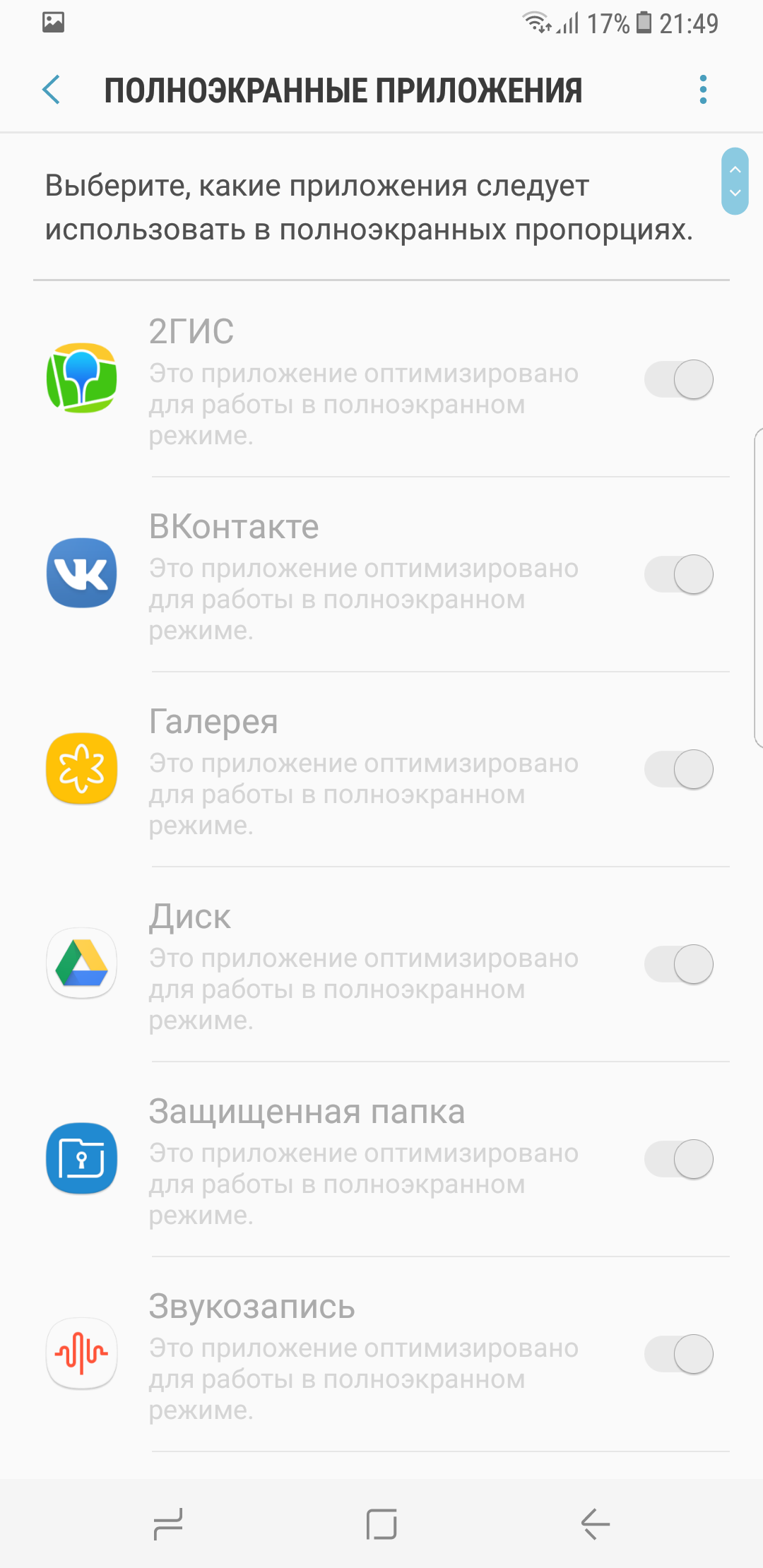Open recent apps from navigation bar
Screen dimensions: 763x1568
[x=168, y=1524]
